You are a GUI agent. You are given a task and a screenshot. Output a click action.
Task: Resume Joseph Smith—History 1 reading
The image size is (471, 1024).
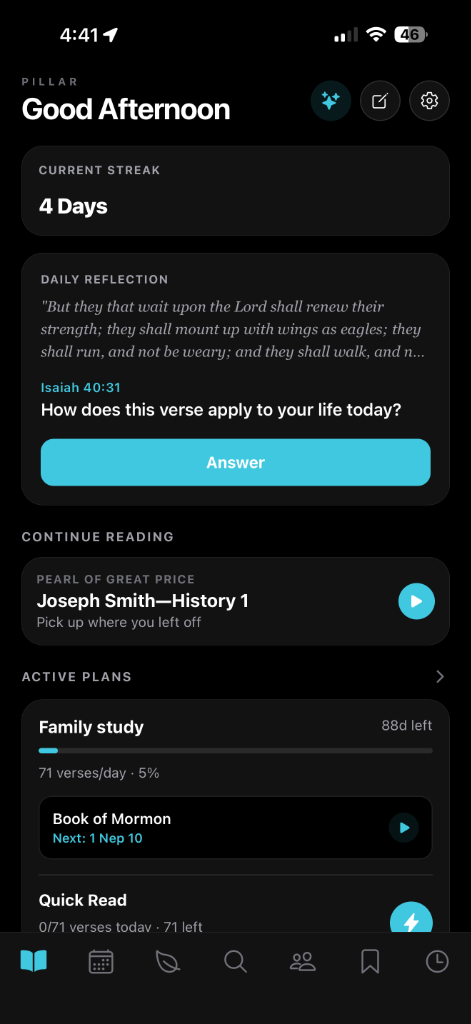tap(417, 601)
